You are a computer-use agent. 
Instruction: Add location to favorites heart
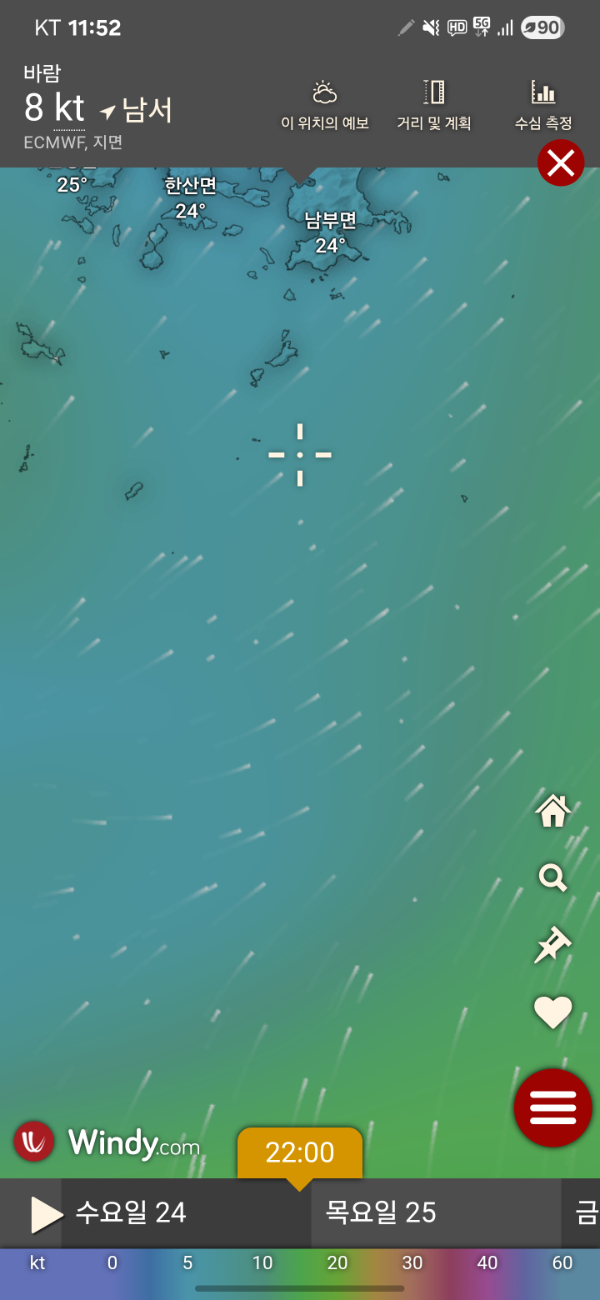553,1012
